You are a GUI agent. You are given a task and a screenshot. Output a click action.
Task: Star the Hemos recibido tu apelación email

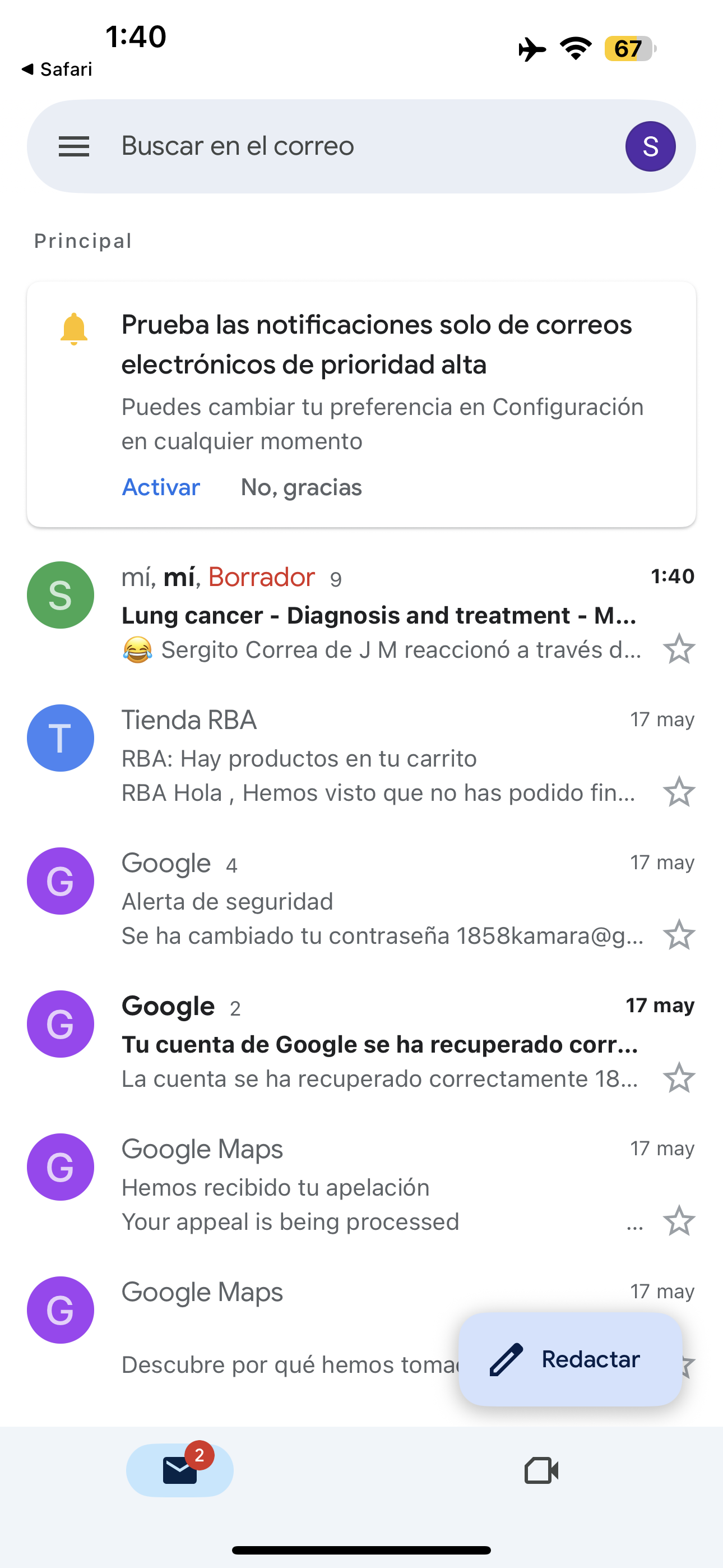pos(679,1221)
